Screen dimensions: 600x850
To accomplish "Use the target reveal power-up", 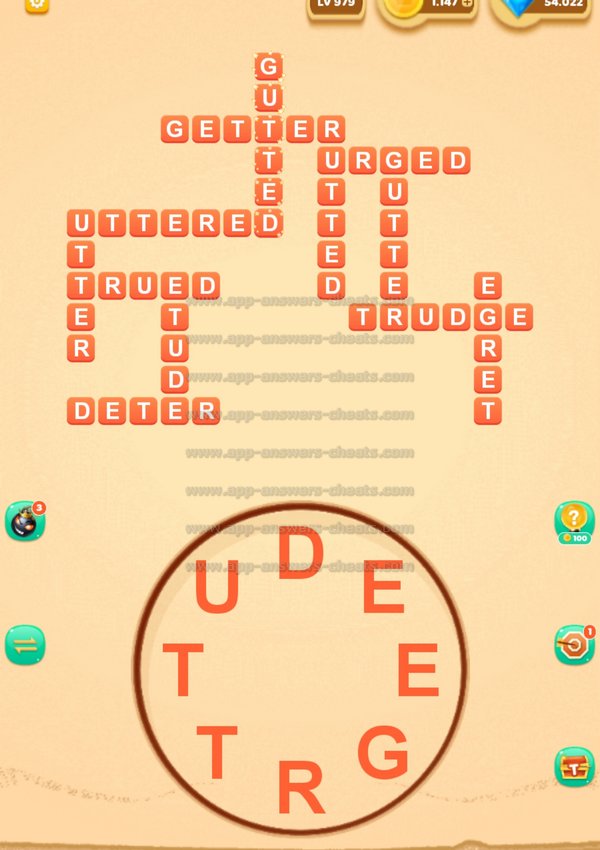I will [574, 646].
